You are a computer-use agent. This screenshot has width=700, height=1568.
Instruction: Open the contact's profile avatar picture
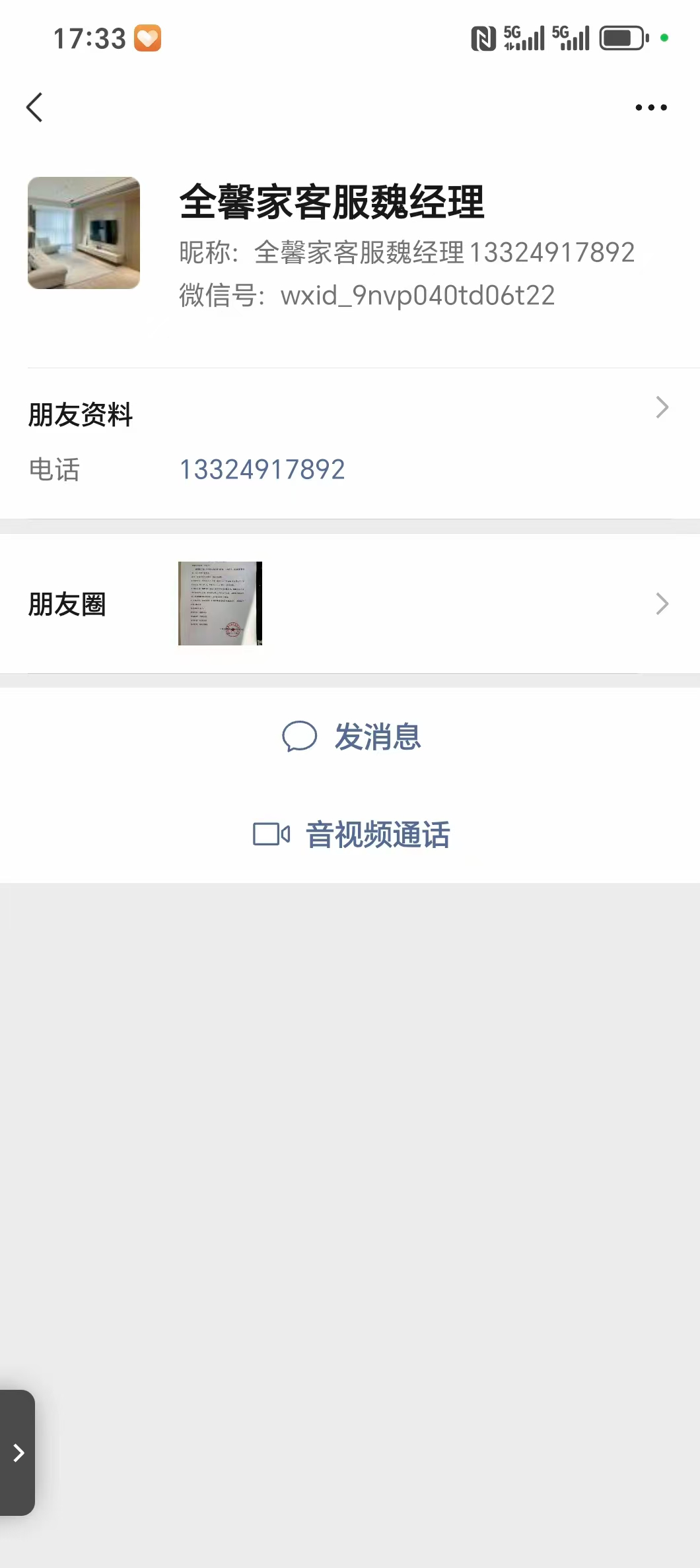coord(83,233)
